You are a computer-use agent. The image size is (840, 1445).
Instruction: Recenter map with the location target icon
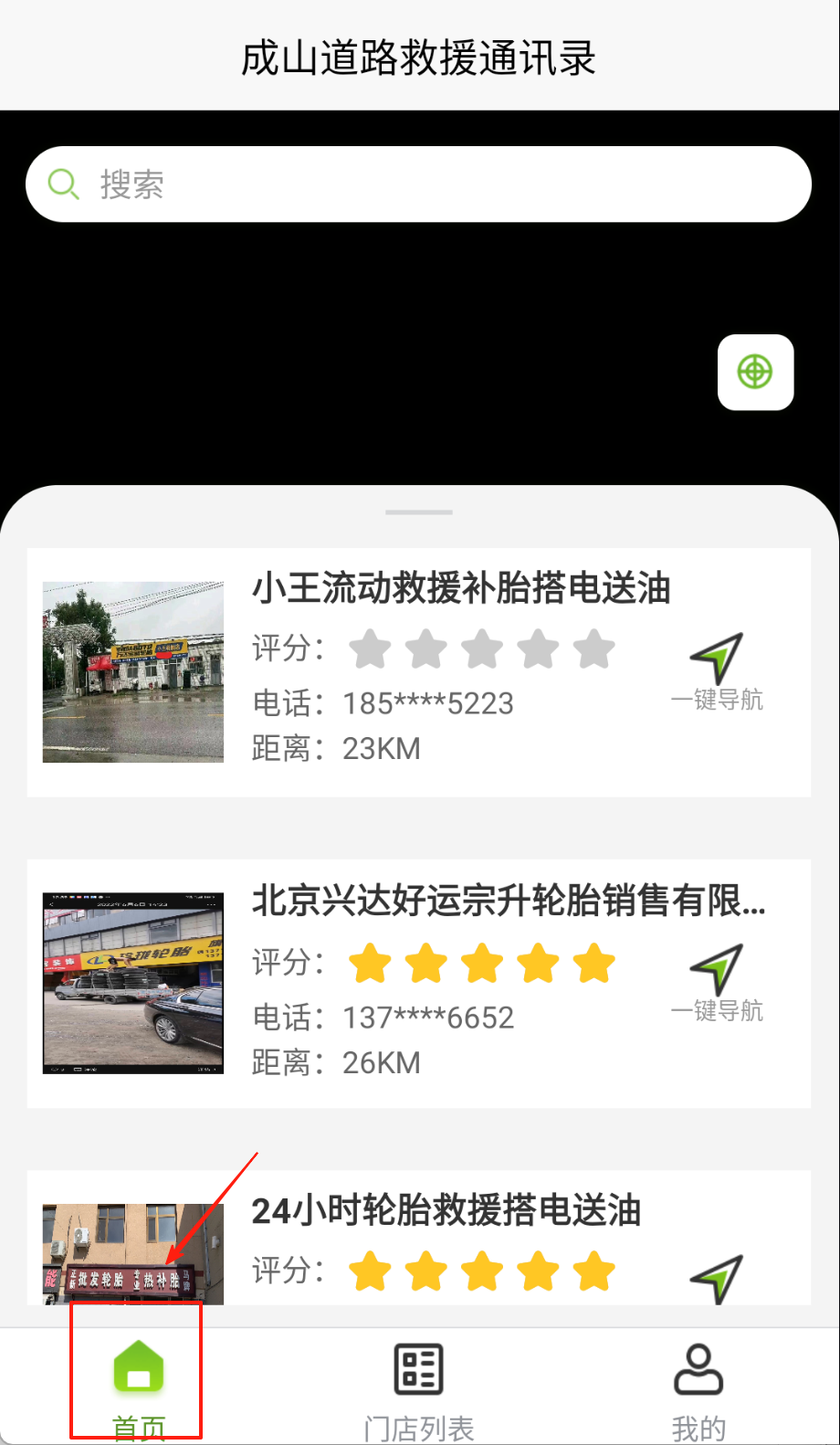click(755, 373)
